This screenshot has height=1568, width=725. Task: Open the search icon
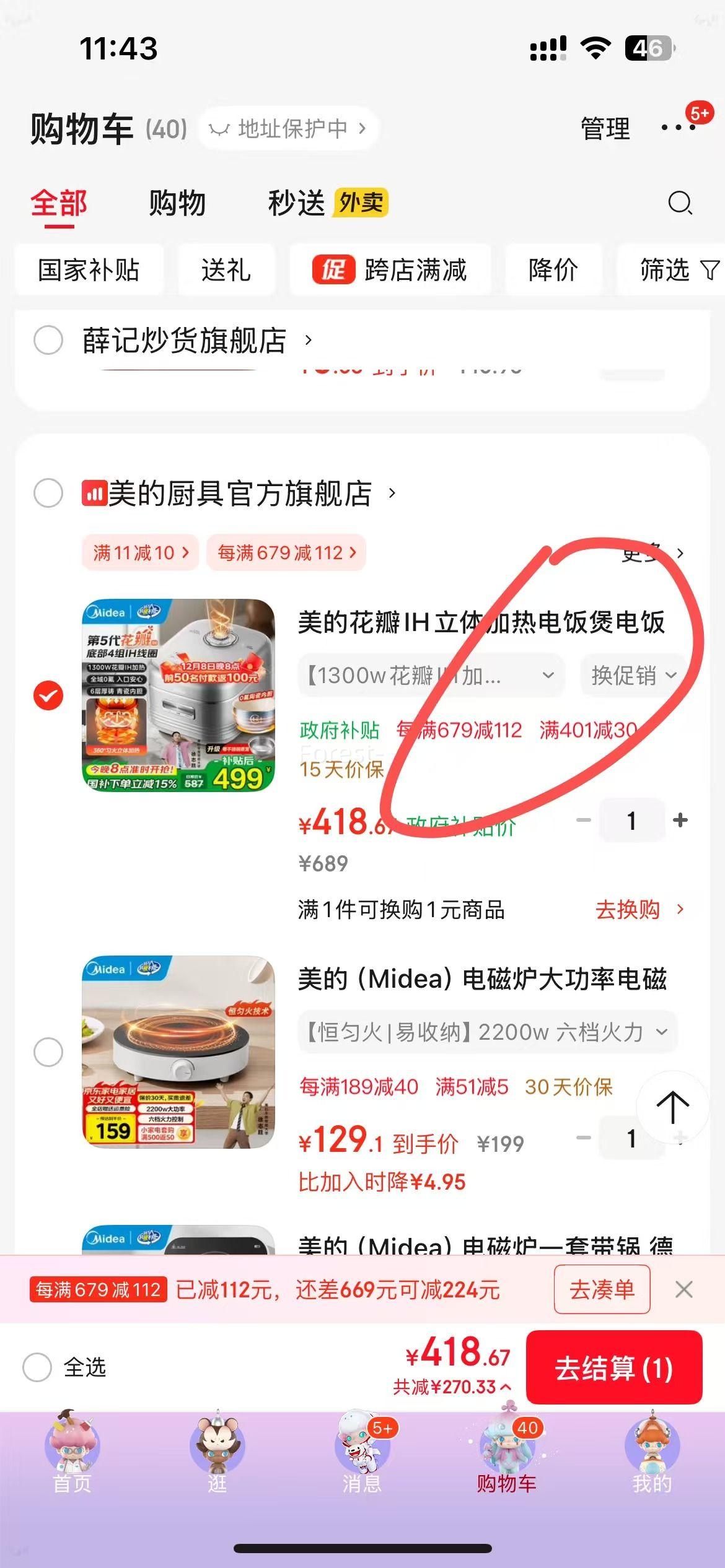click(x=679, y=204)
